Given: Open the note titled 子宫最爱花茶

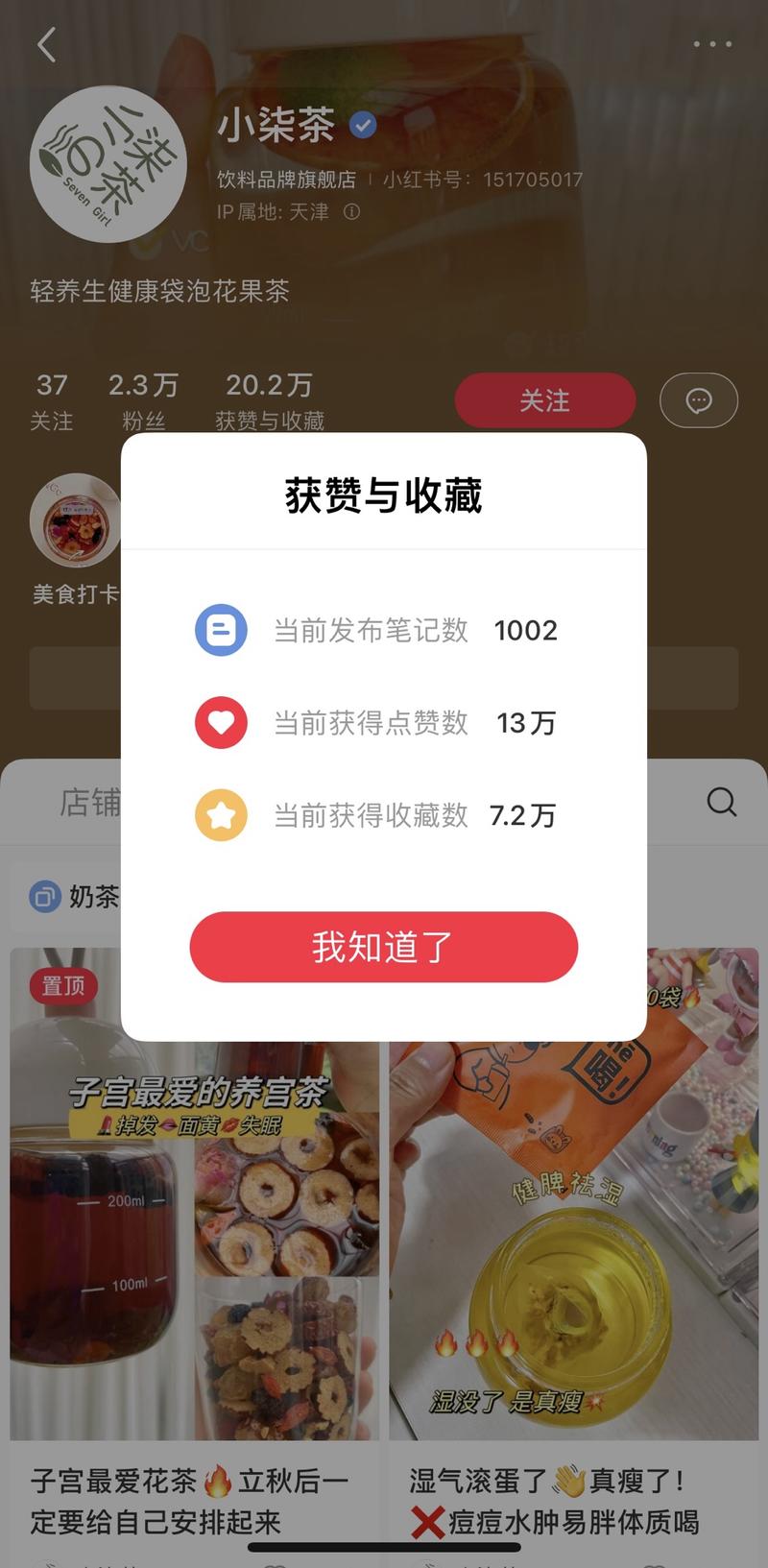Looking at the screenshot, I should click(192, 1248).
